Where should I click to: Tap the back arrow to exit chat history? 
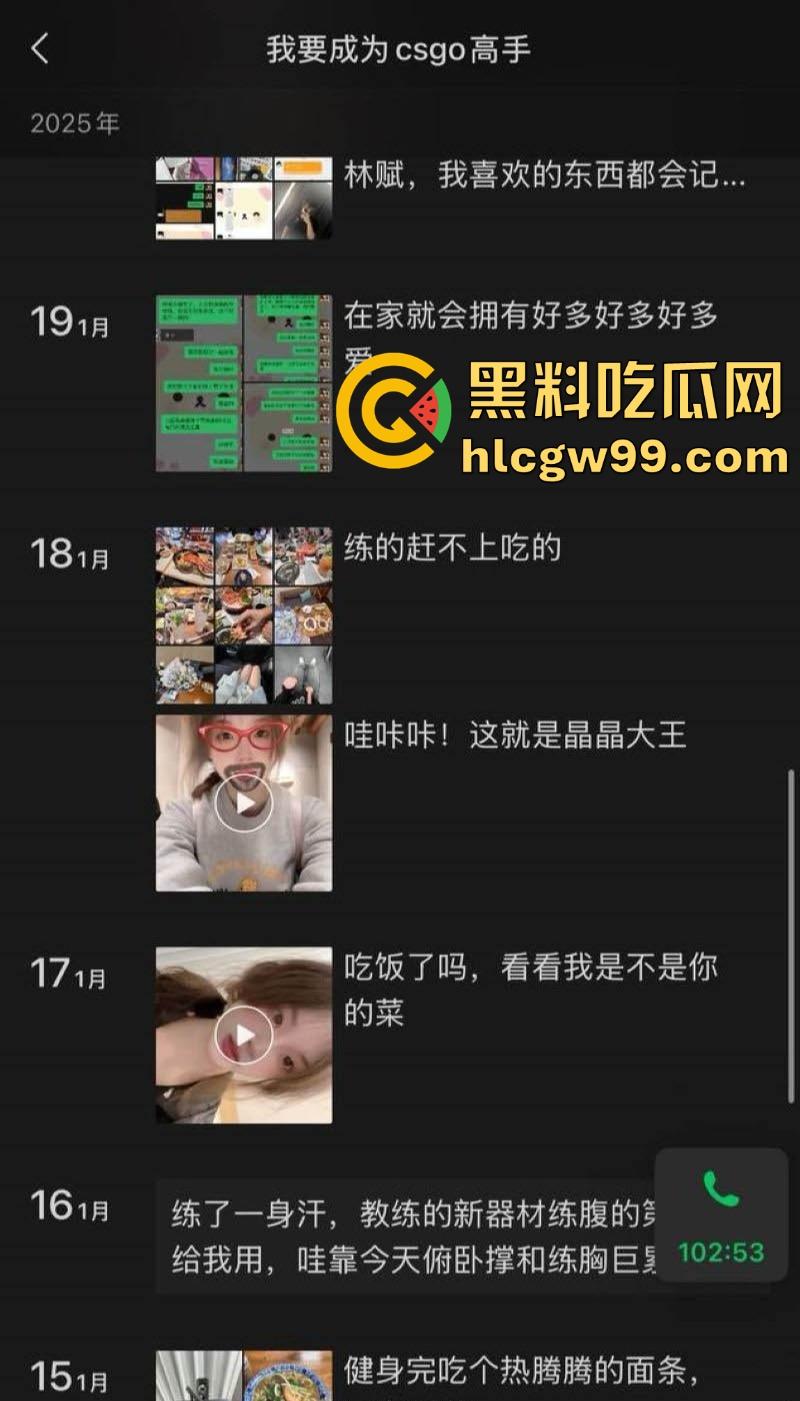[40, 49]
